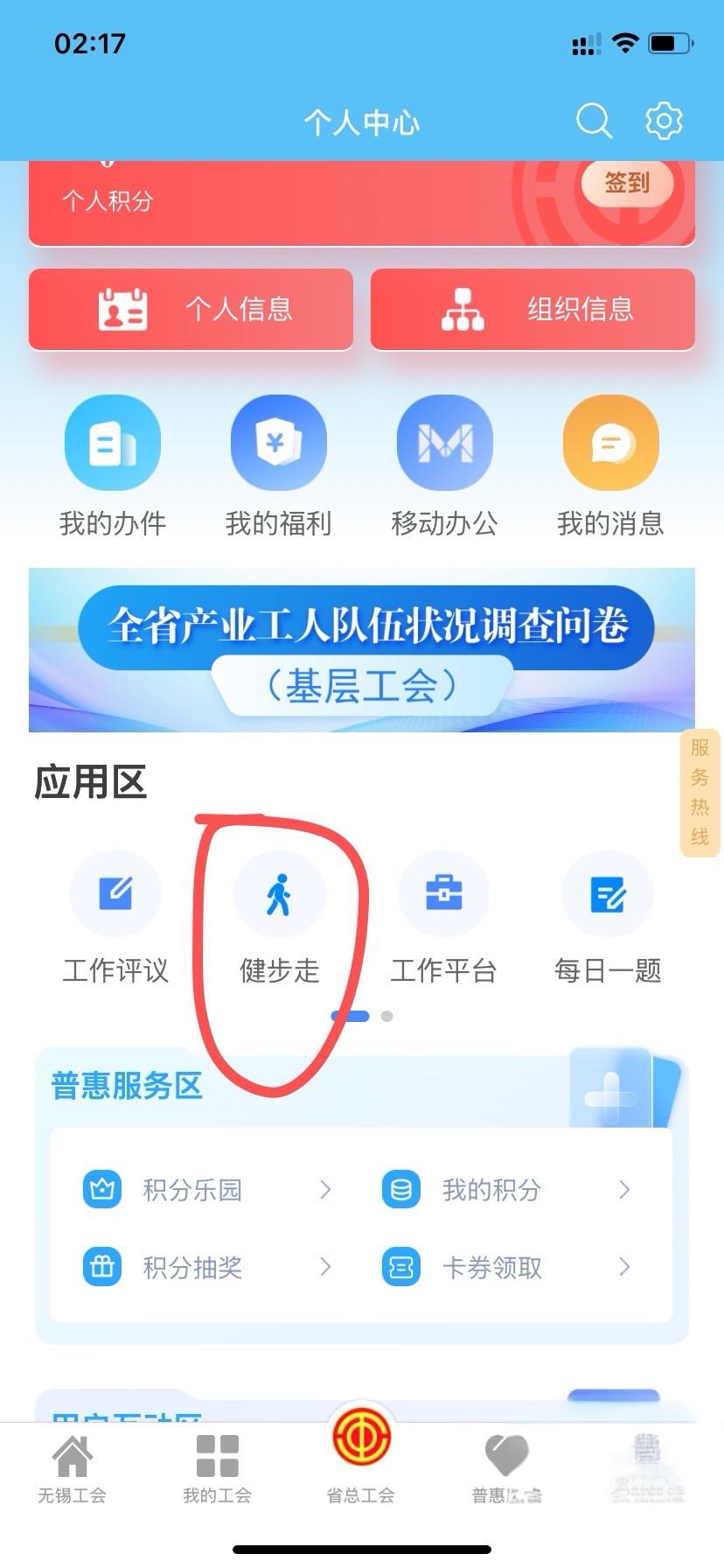Tap the 签到 check-in button
Viewport: 724px width, 1568px height.
pos(627,184)
